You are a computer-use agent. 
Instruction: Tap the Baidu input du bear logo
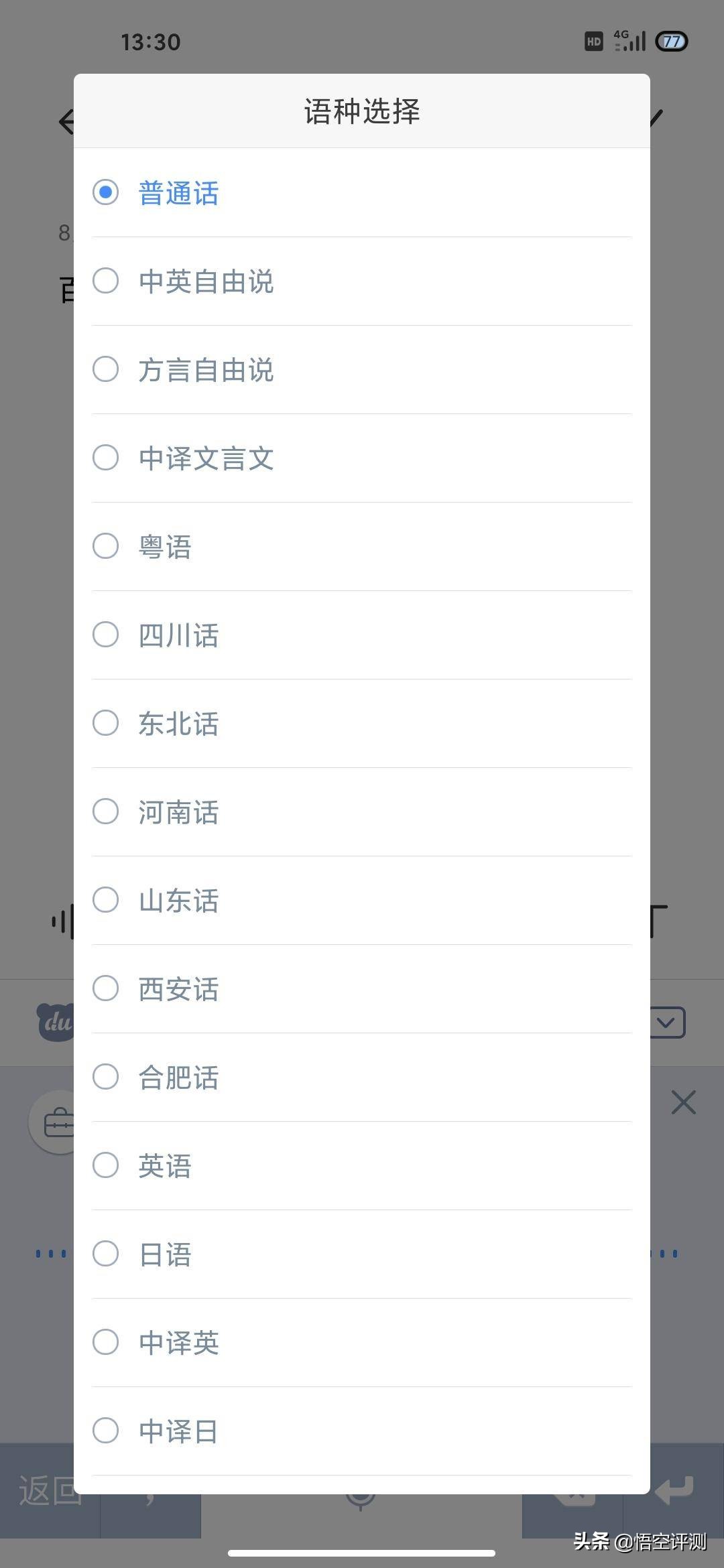coord(57,1022)
